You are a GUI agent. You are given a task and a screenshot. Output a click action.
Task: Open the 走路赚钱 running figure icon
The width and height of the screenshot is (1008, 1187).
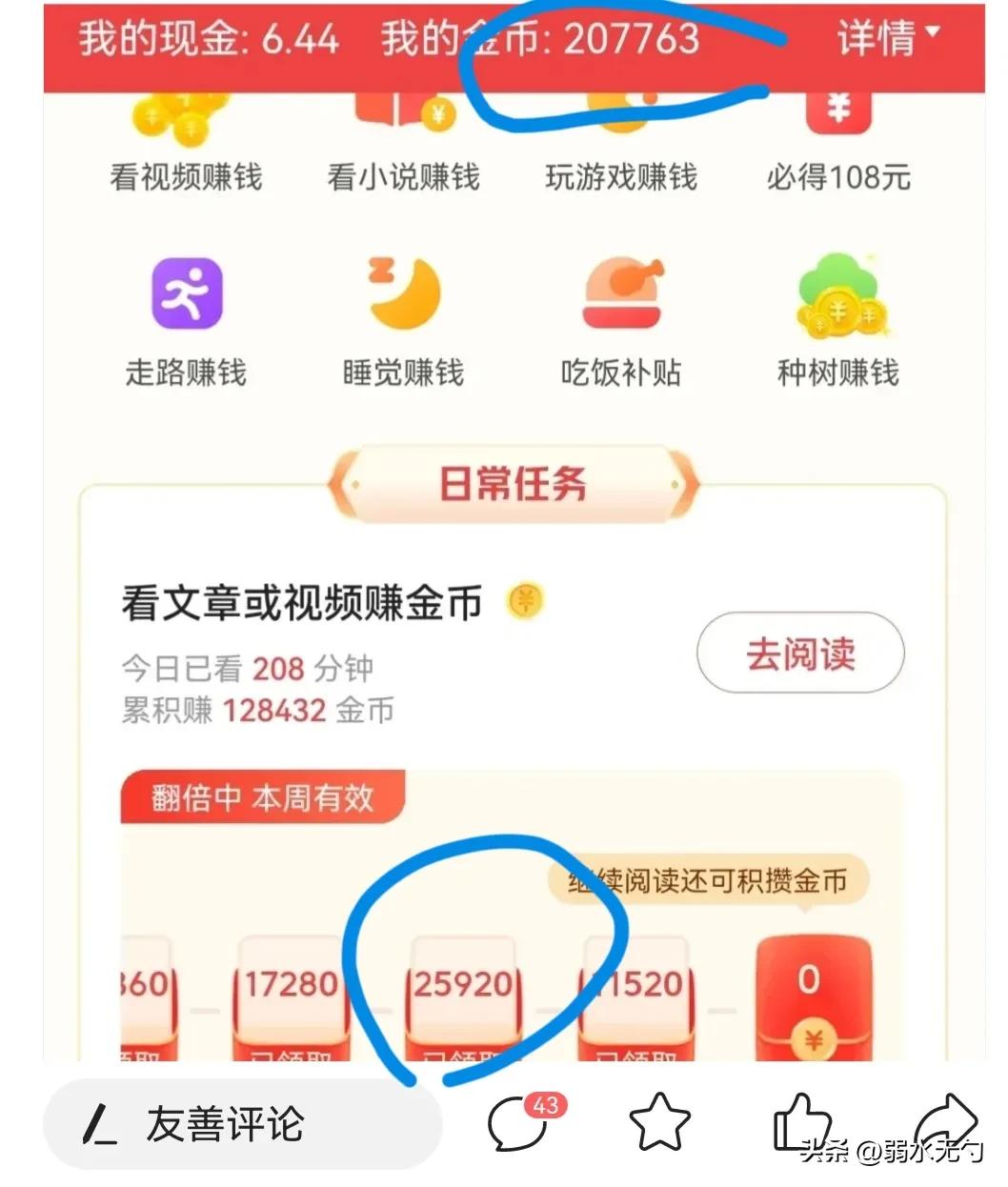187,293
